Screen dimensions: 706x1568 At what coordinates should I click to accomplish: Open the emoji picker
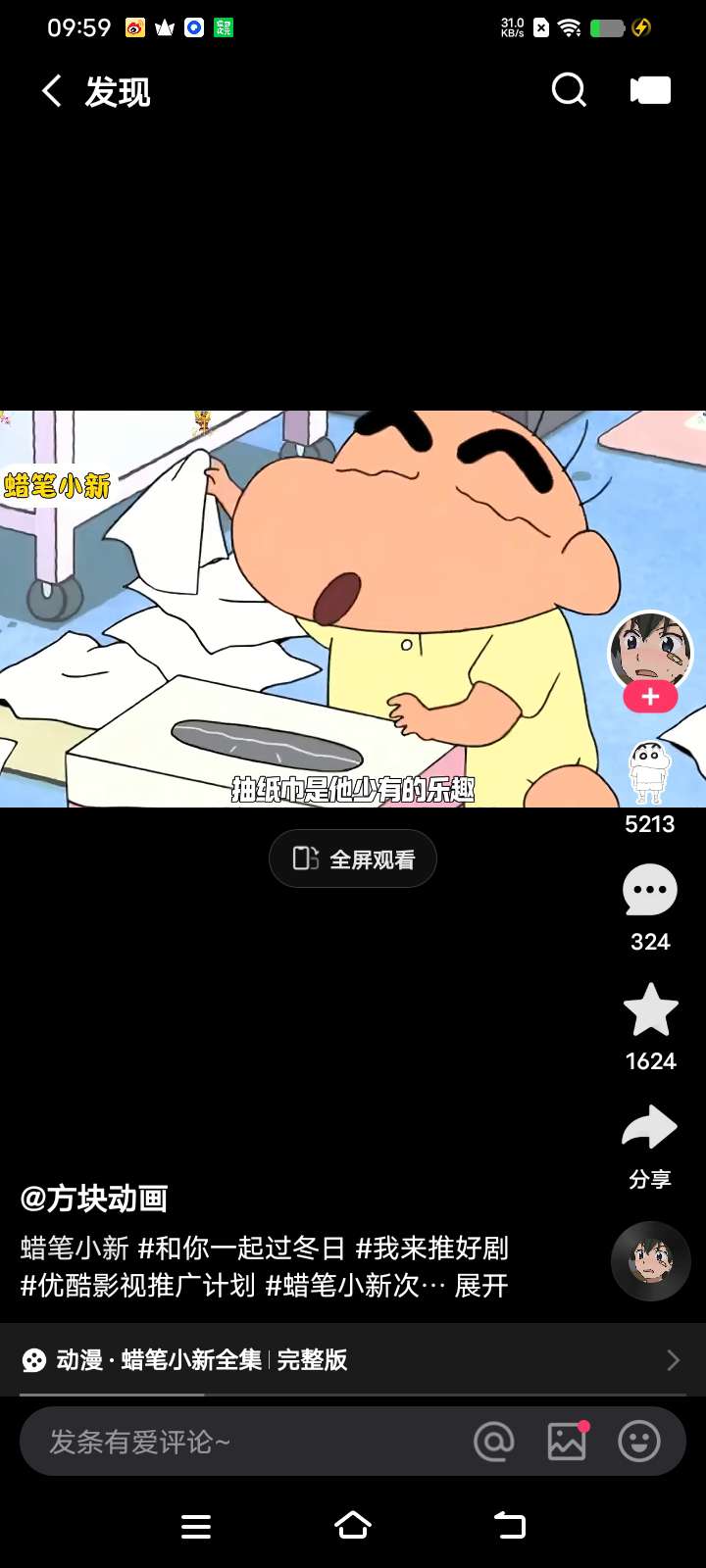[x=639, y=1442]
